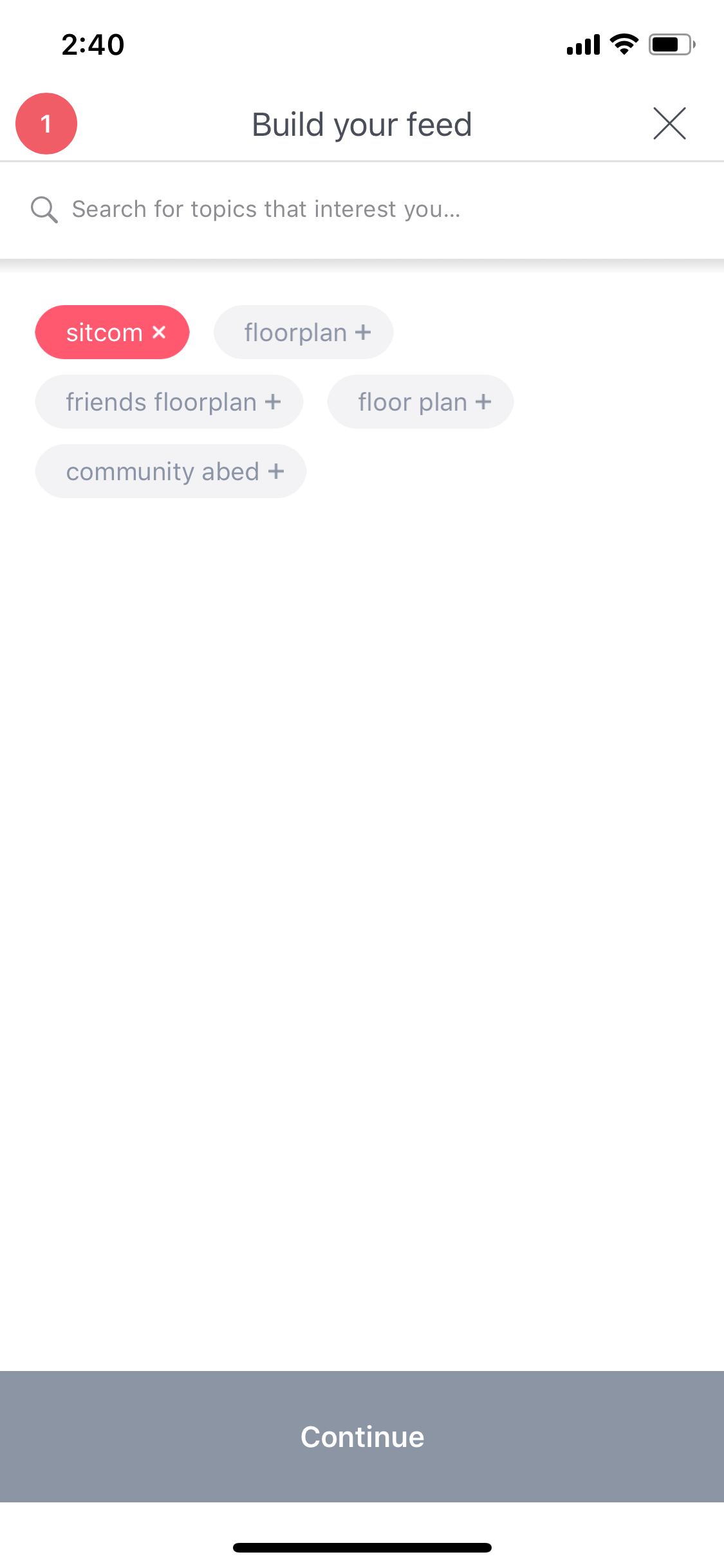Tap the topic search field

tap(362, 210)
